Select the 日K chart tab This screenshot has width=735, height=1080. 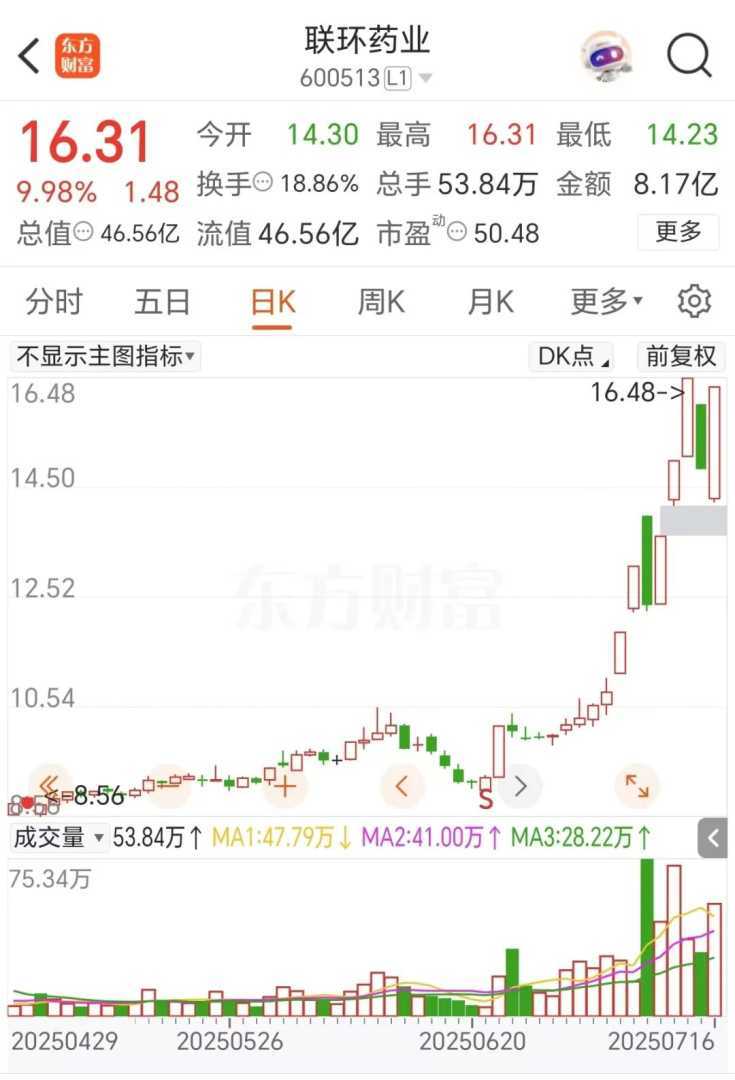coord(272,301)
